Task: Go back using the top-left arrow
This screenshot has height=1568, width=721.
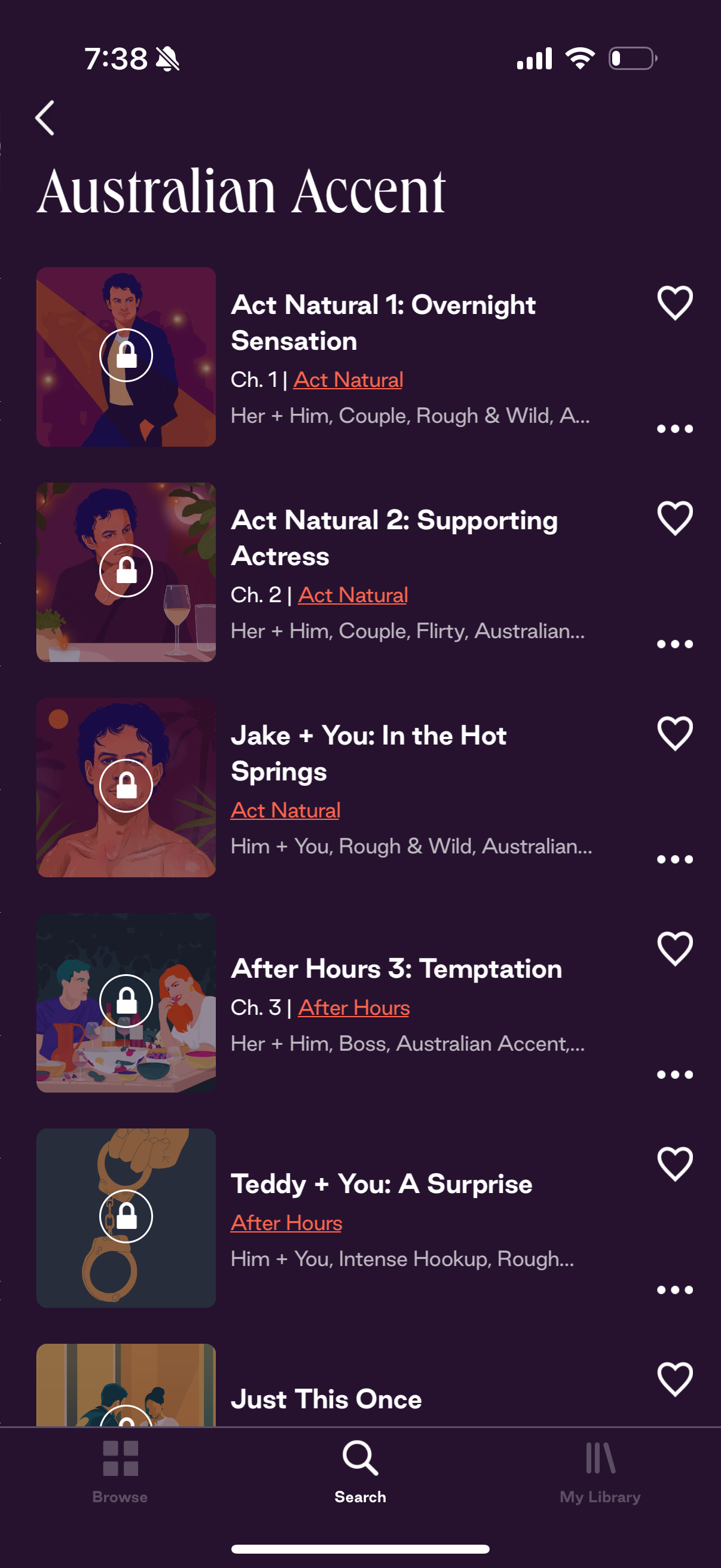Action: tap(45, 117)
